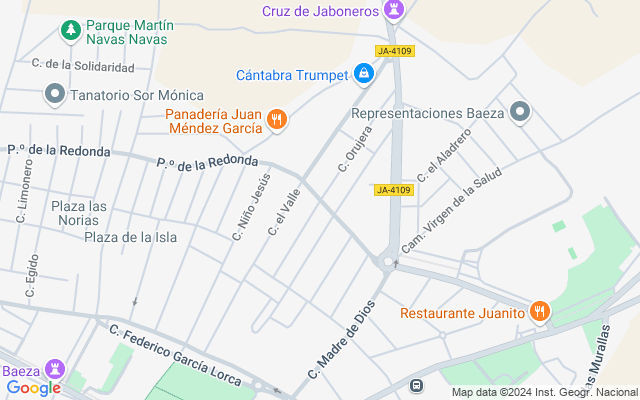
Task: Open the Parque Martín Navas Navas marker
Action: tap(70, 31)
